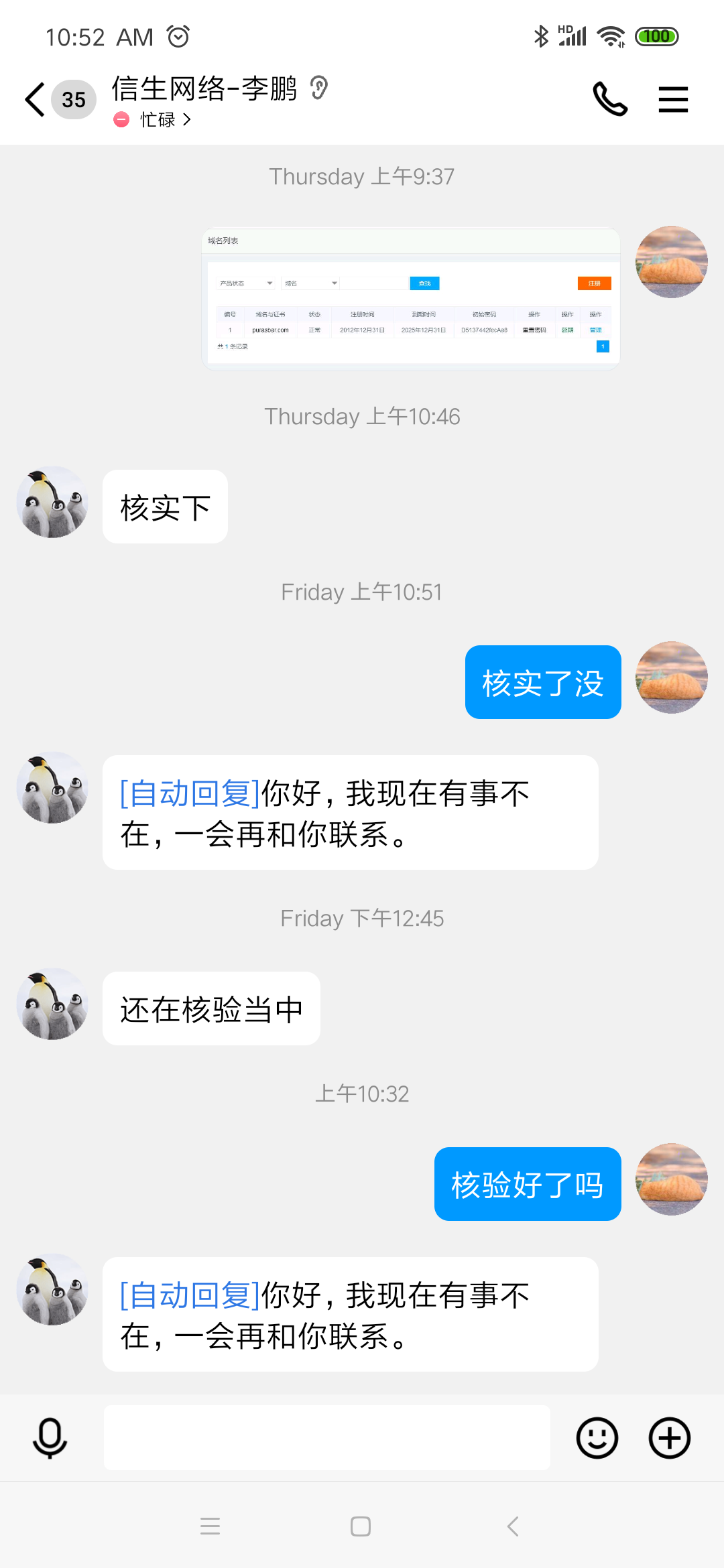Viewport: 724px width, 1568px height.
Task: View the penguin avatar beside 核实下
Action: click(52, 503)
